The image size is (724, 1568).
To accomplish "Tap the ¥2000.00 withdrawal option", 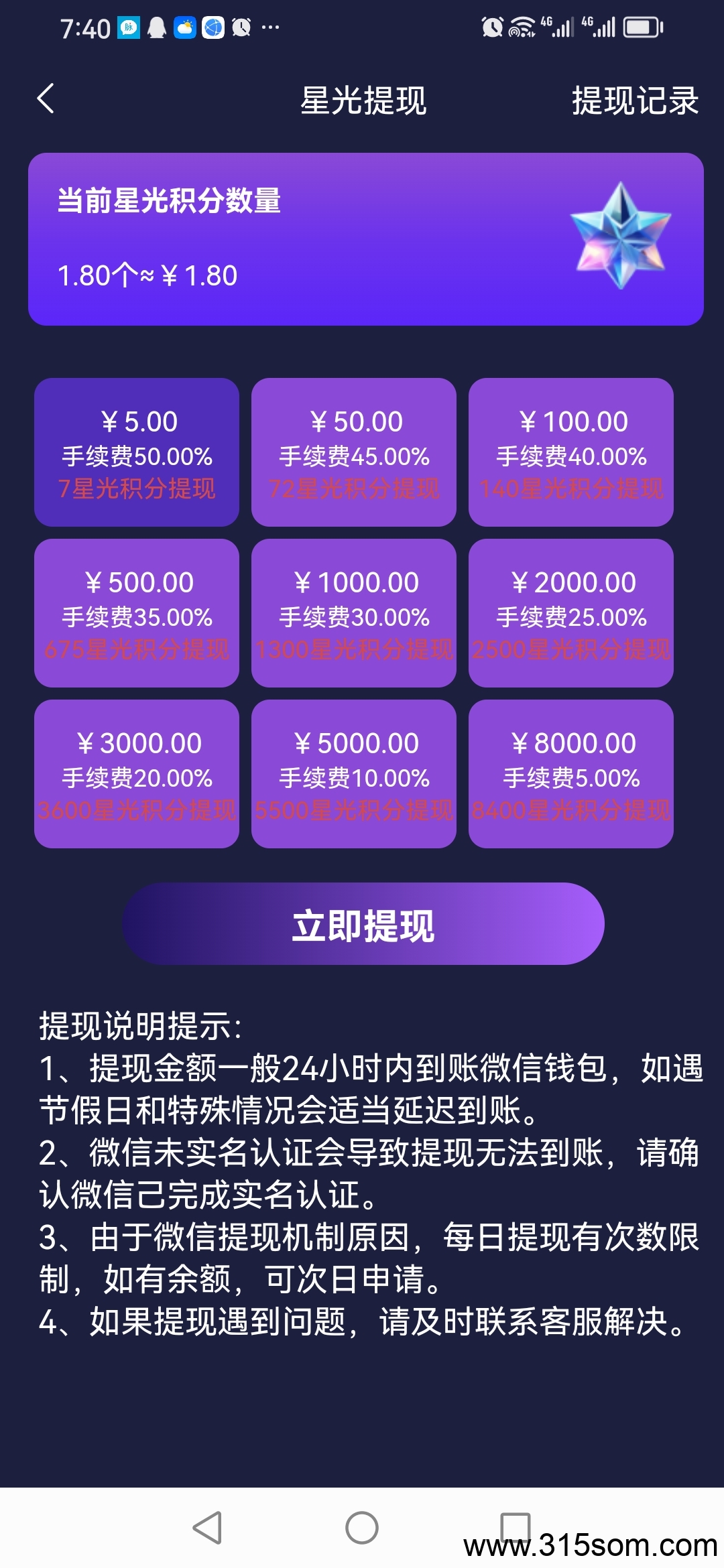I will (x=571, y=613).
